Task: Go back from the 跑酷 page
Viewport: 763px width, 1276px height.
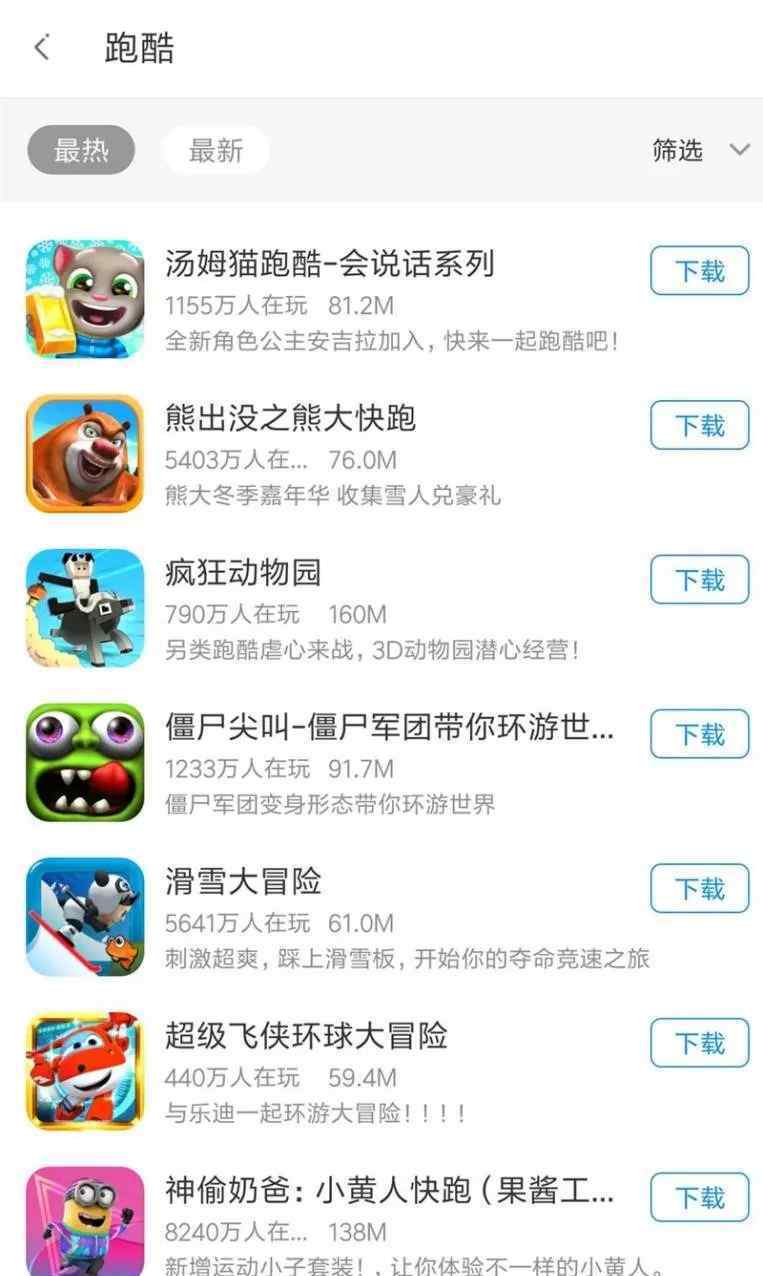Action: pos(42,47)
